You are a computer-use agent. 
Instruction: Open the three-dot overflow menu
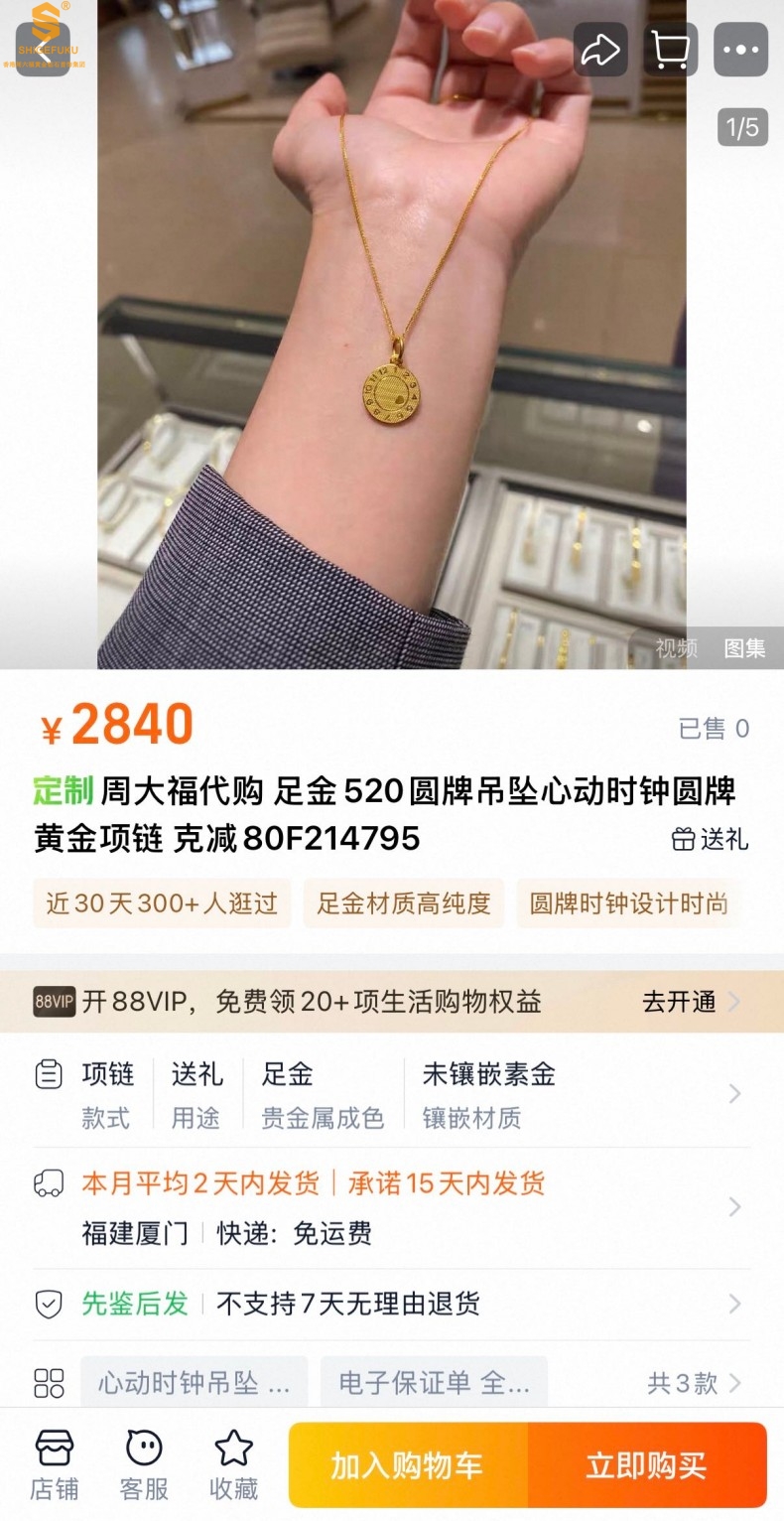tap(740, 50)
